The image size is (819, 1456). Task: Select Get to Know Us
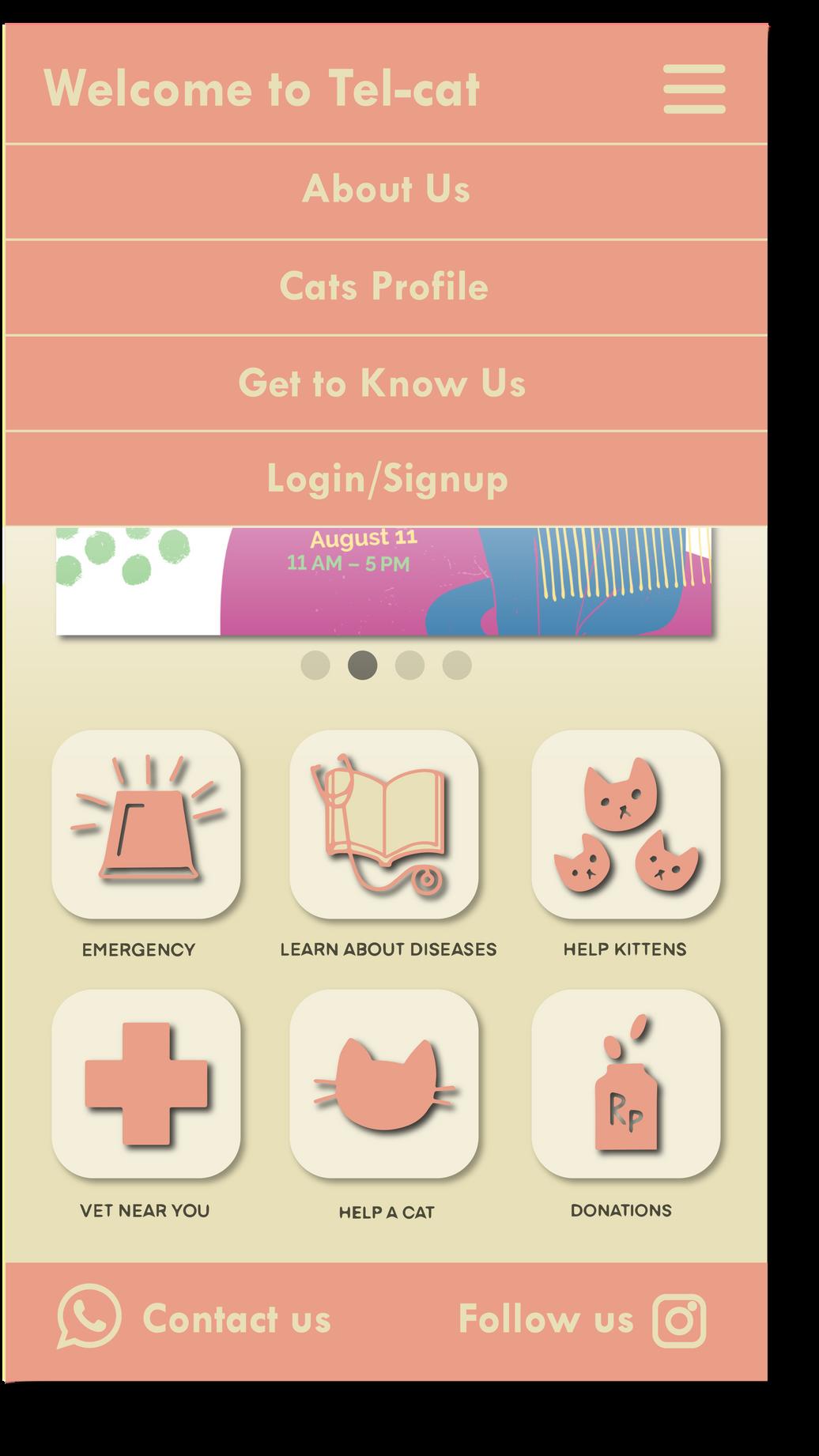pos(383,383)
